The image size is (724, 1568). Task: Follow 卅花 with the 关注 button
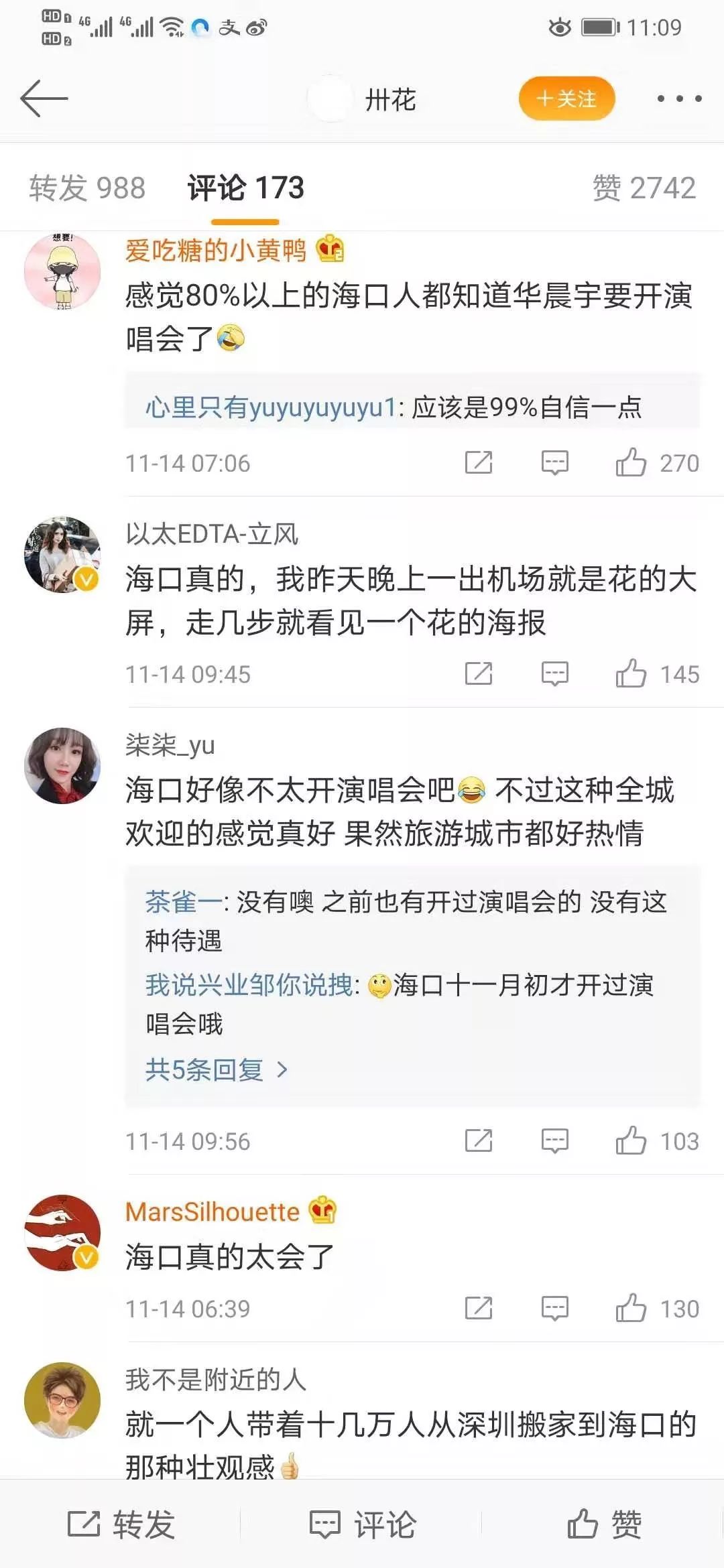tap(566, 99)
